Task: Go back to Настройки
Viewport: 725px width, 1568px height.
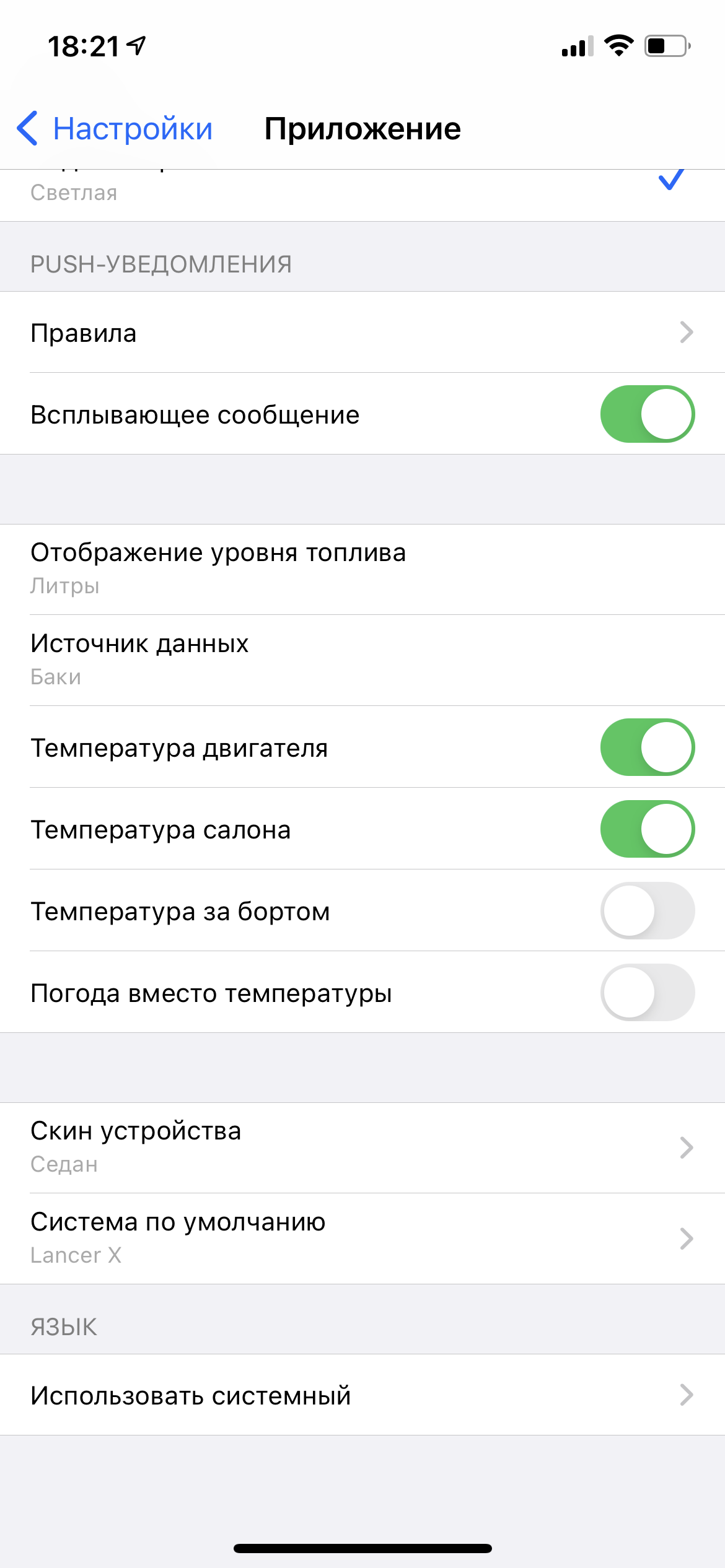Action: tap(115, 129)
